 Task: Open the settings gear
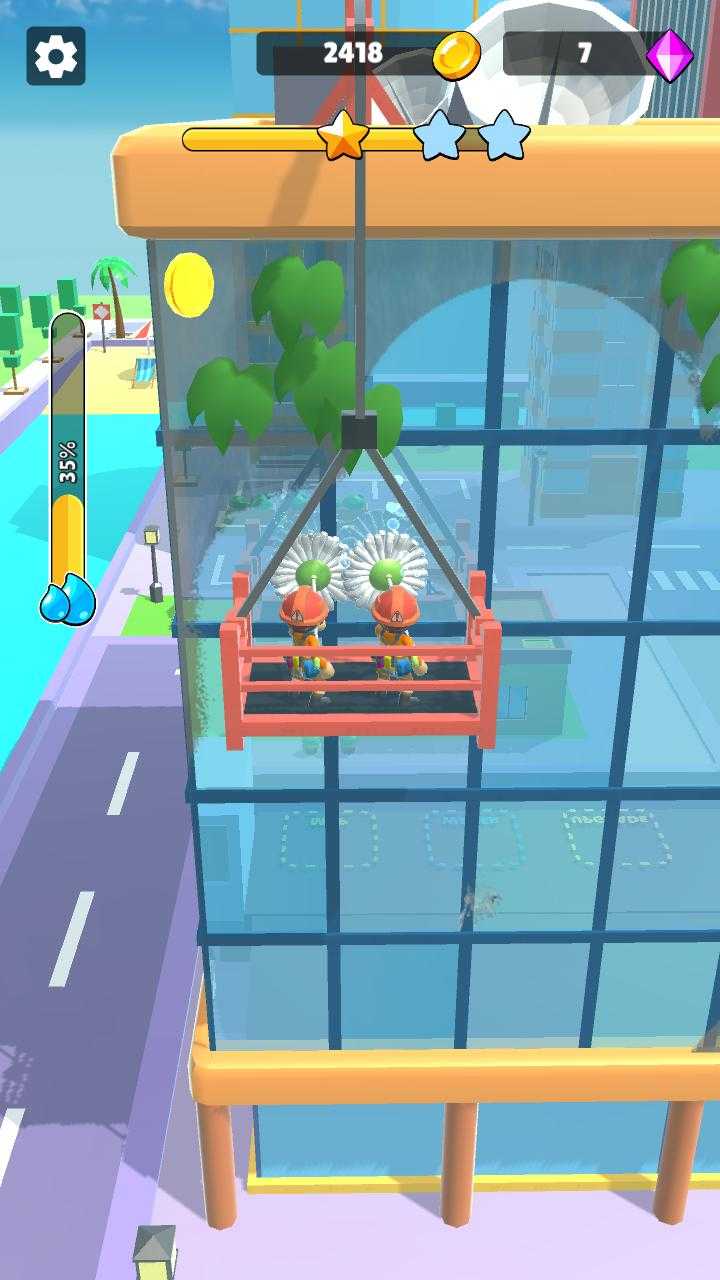(x=56, y=56)
